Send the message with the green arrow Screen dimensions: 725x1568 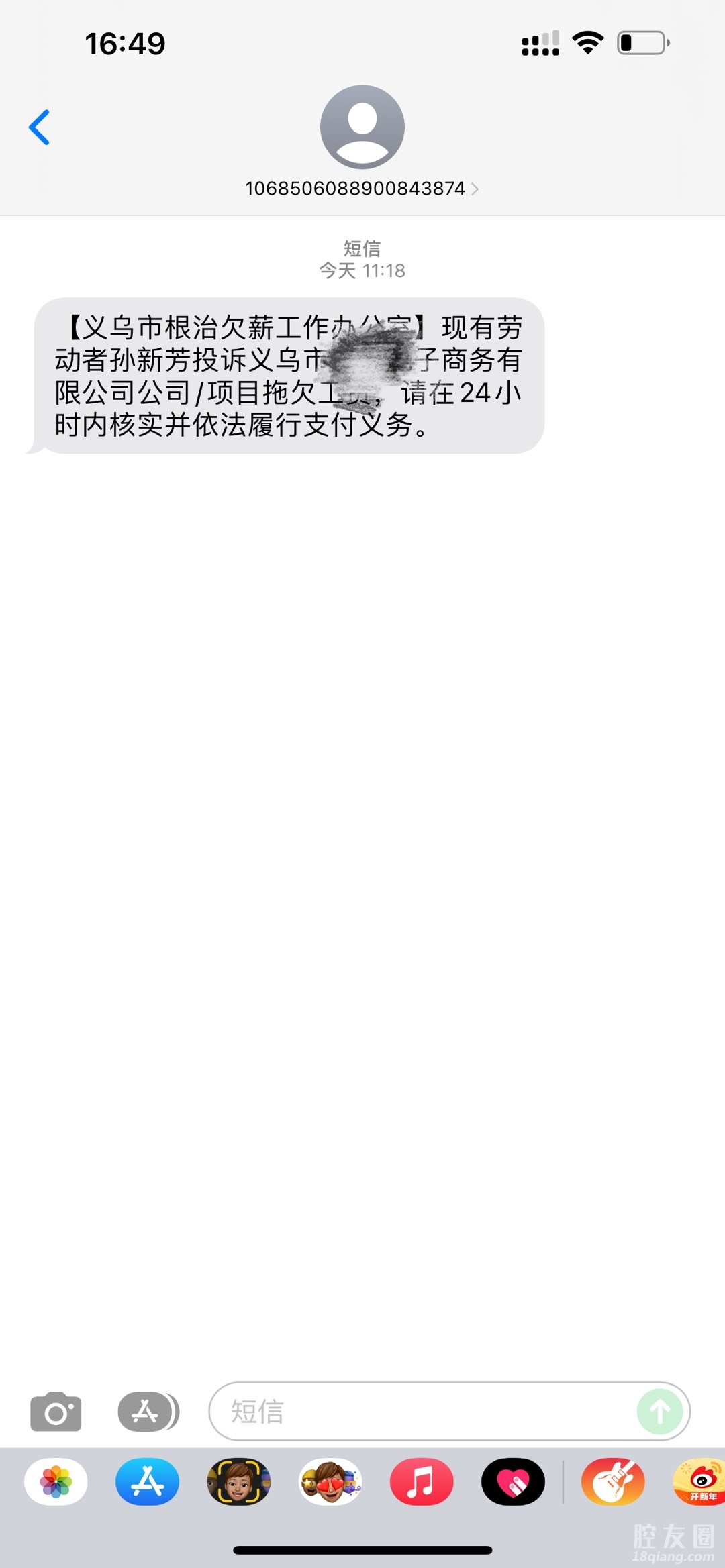(x=659, y=1412)
